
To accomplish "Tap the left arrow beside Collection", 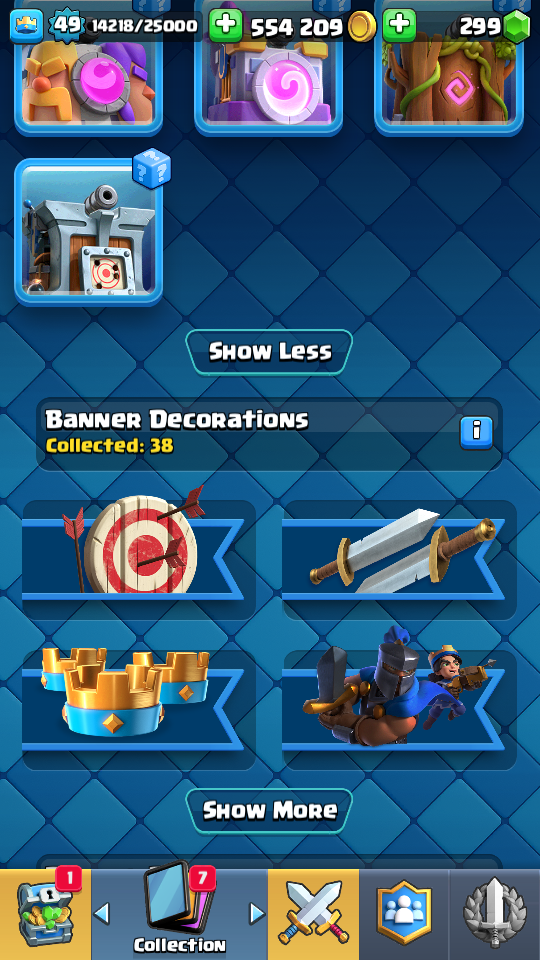I will pyautogui.click(x=102, y=913).
